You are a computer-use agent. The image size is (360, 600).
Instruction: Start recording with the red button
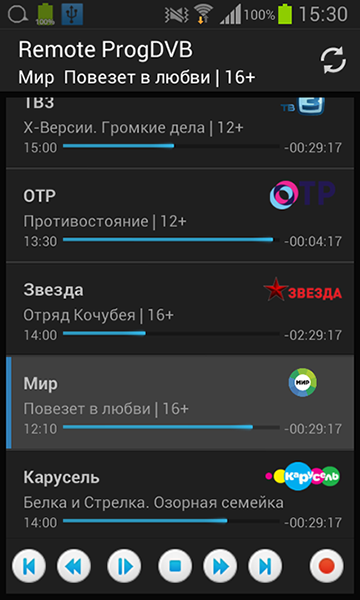pyautogui.click(x=327, y=566)
